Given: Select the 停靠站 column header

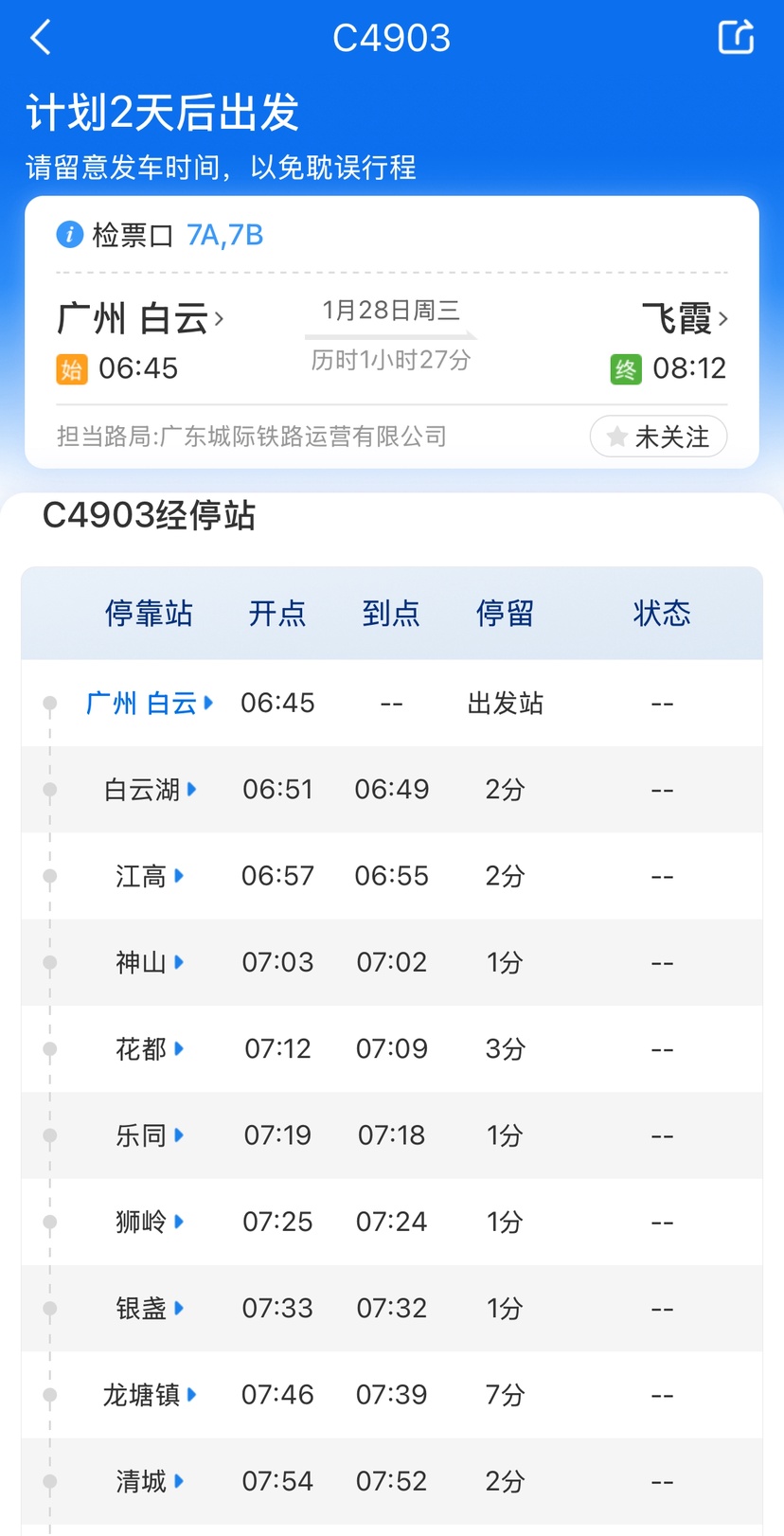Looking at the screenshot, I should tap(149, 614).
